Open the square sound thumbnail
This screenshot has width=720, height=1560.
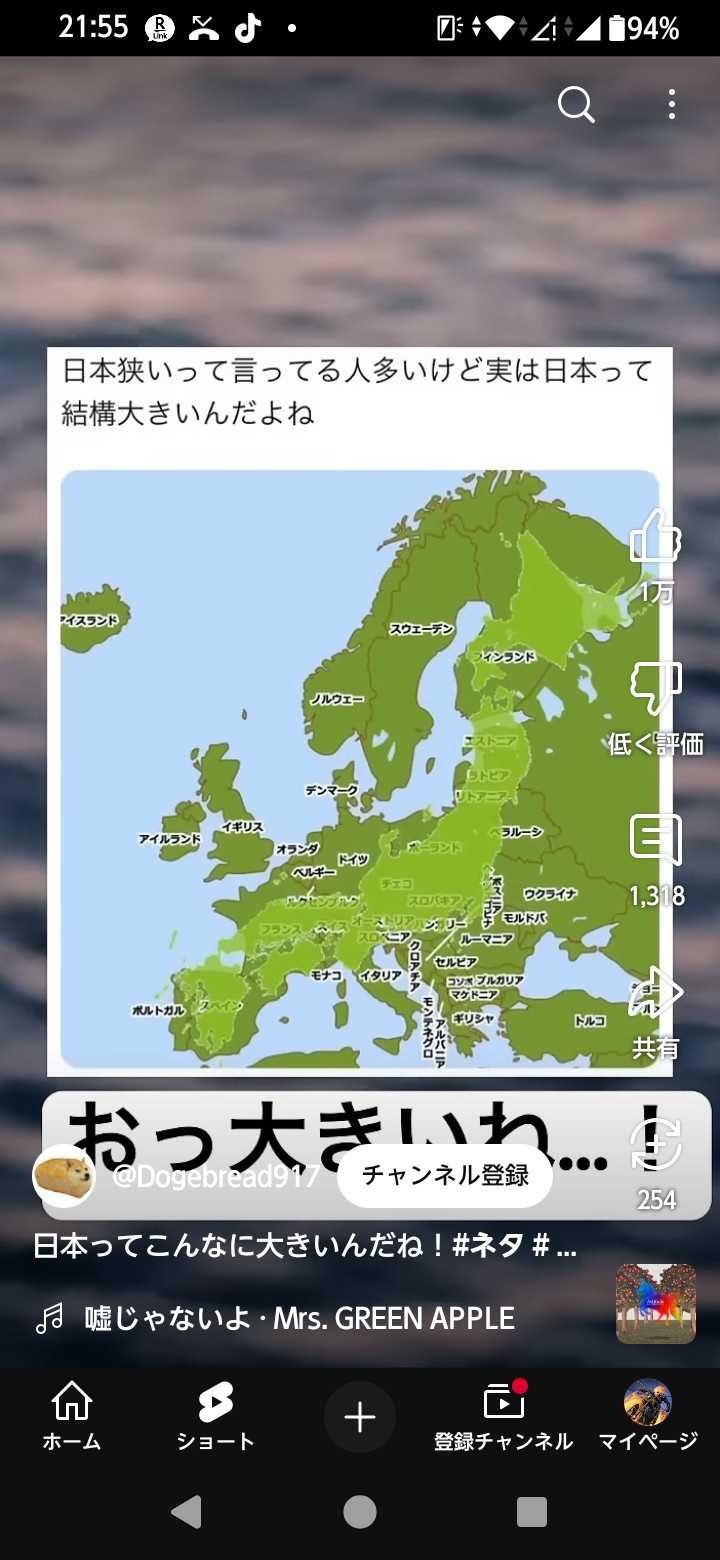(x=655, y=1304)
